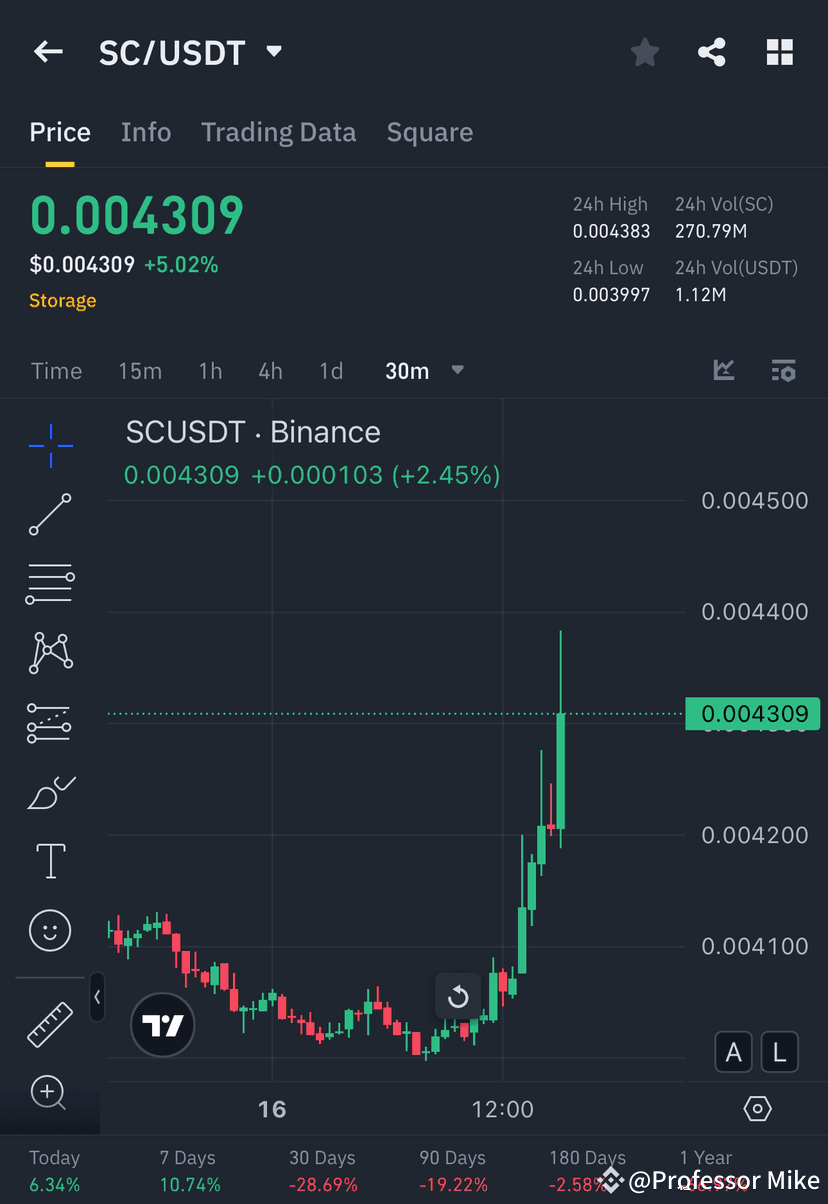Image resolution: width=828 pixels, height=1204 pixels.
Task: Toggle chart mode with the A button
Action: click(x=733, y=1052)
